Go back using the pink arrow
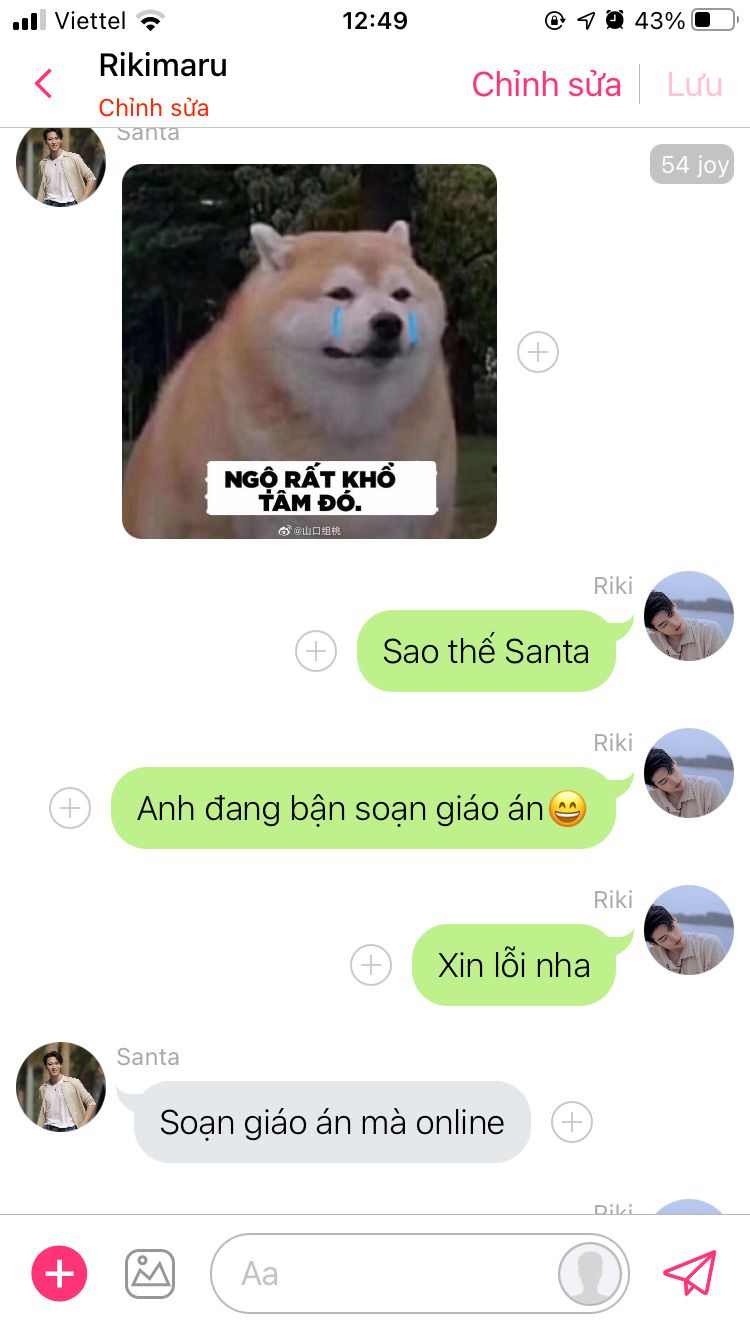The width and height of the screenshot is (750, 1334). pos(43,83)
